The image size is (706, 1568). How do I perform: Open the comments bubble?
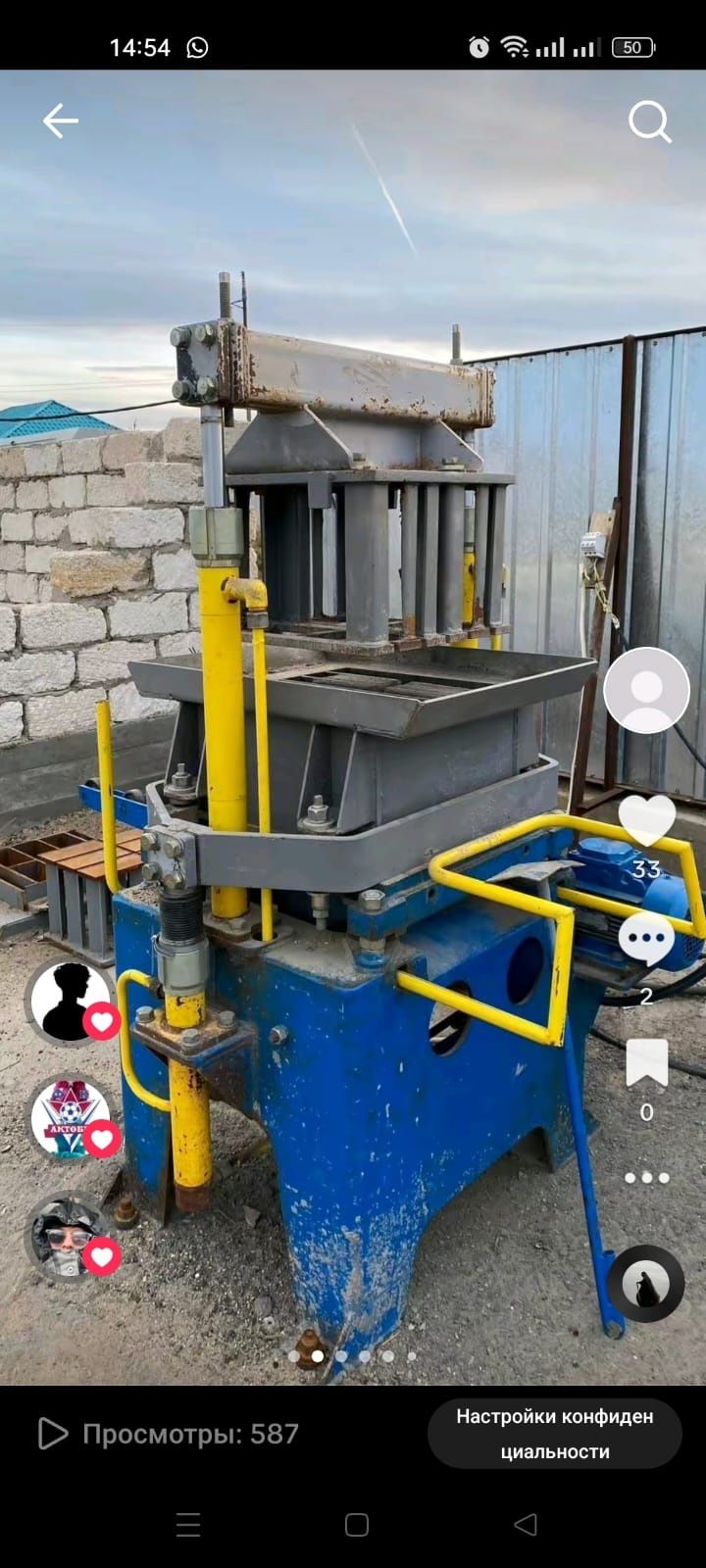click(646, 939)
